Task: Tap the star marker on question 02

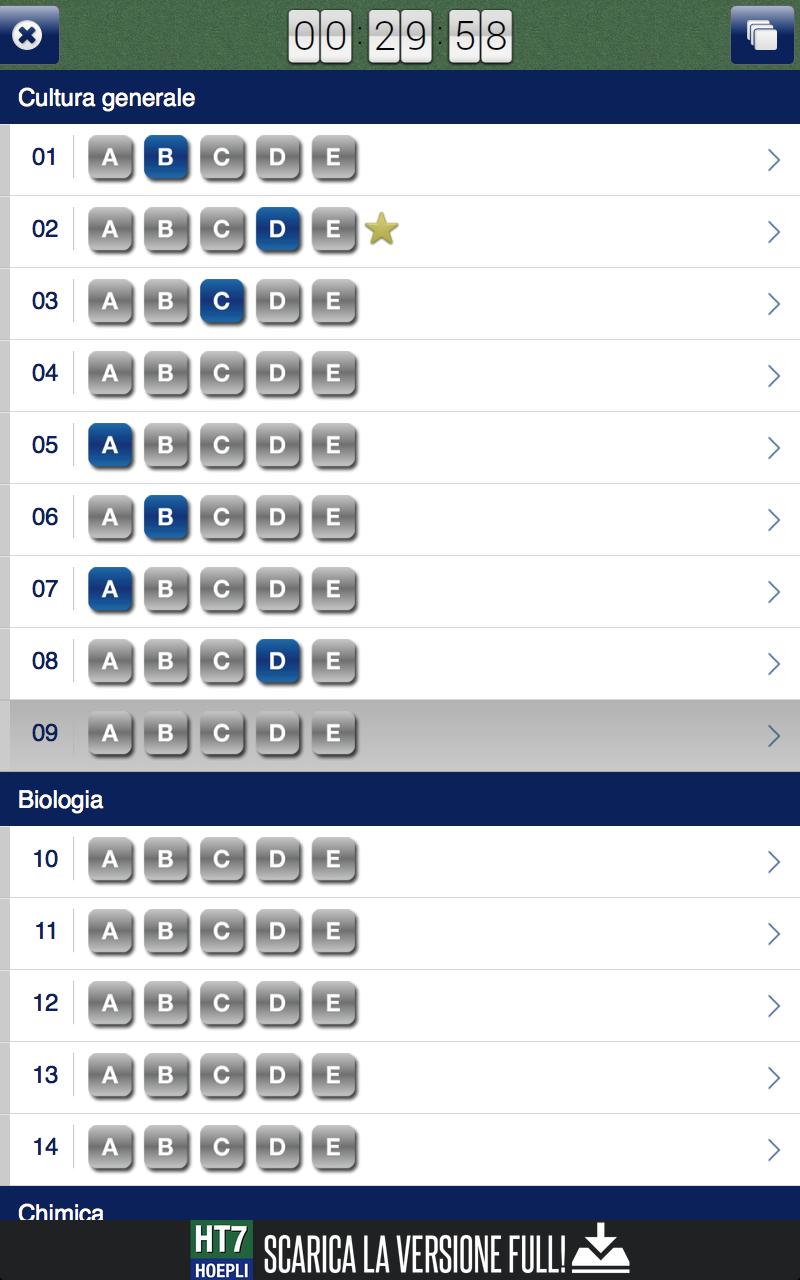Action: (x=381, y=230)
